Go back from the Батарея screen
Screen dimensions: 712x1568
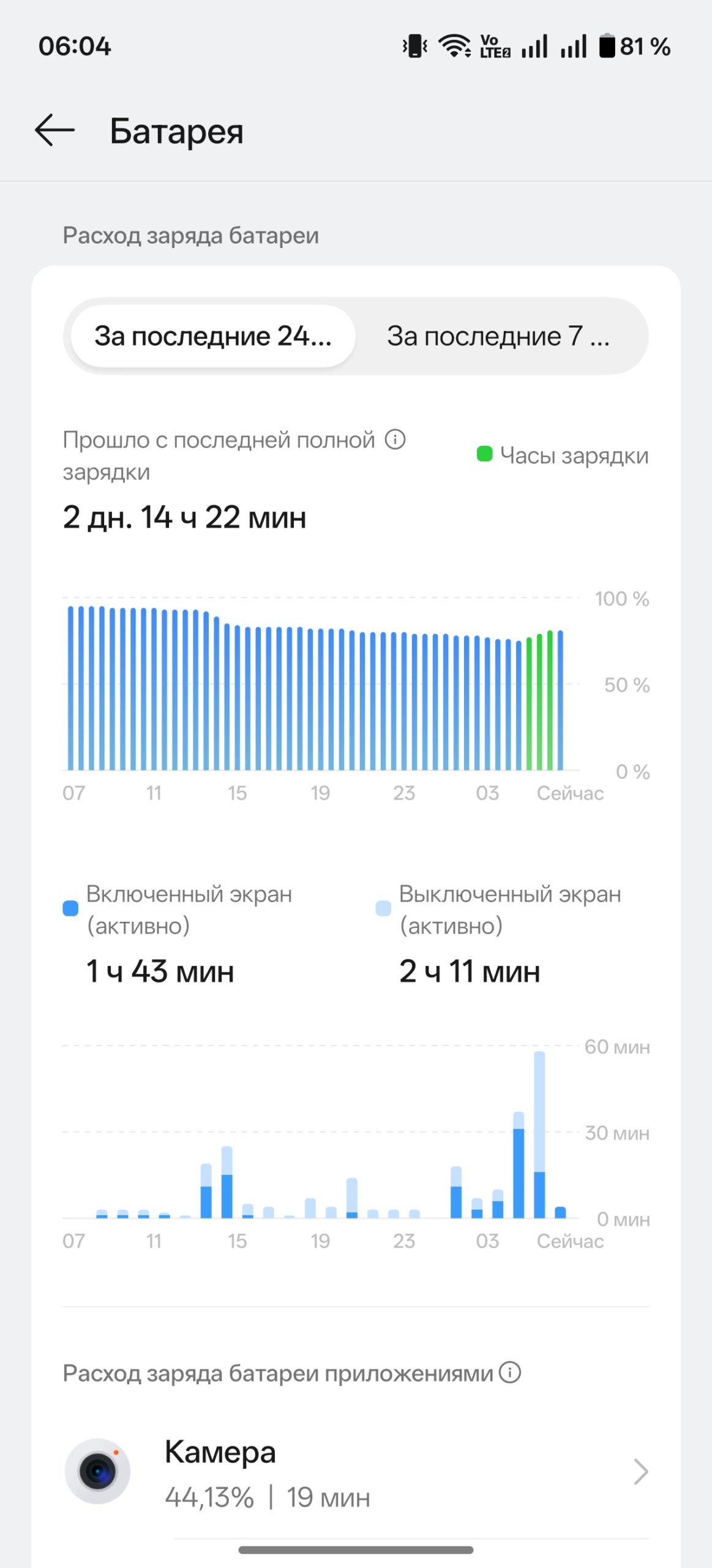(x=54, y=130)
